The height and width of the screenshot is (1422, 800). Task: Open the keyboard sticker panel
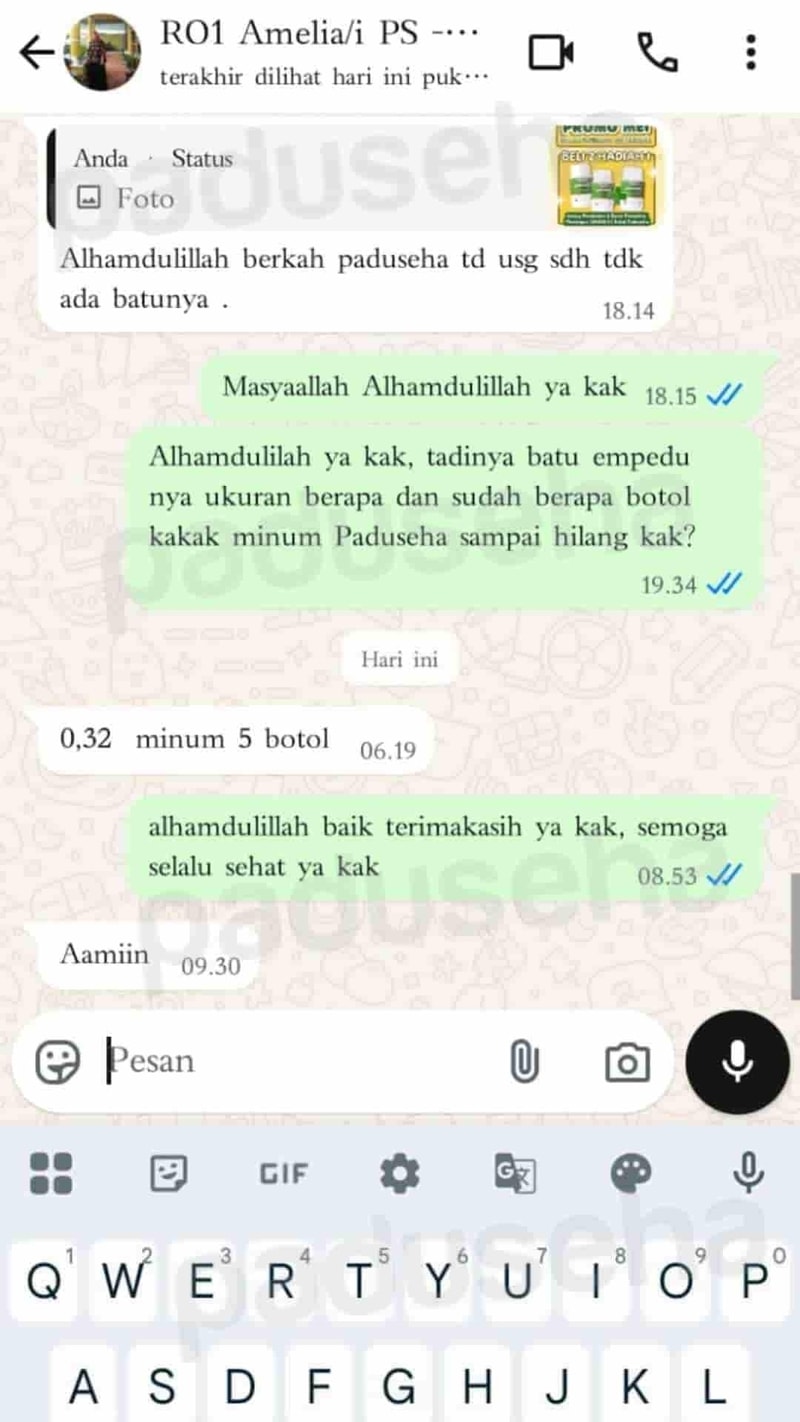[x=168, y=1173]
